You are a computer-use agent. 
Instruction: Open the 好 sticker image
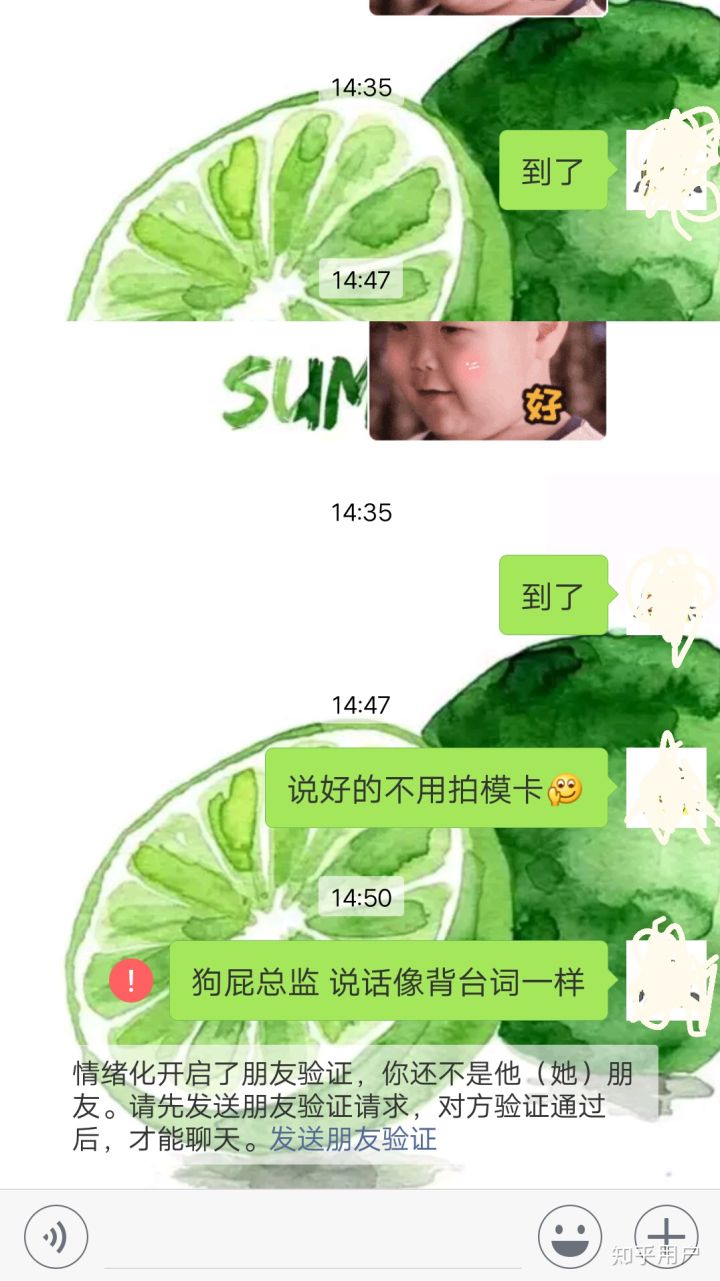click(487, 380)
